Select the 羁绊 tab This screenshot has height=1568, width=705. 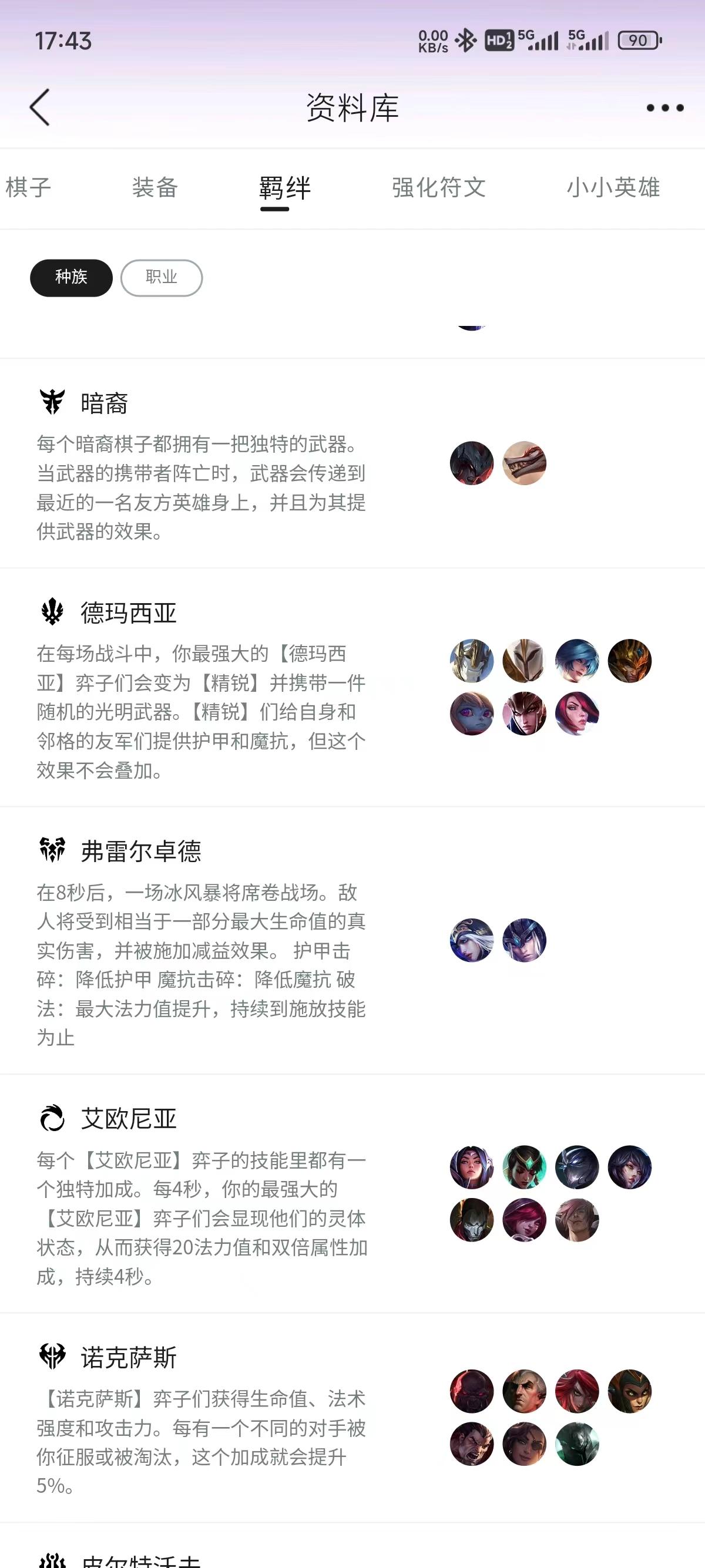pyautogui.click(x=284, y=187)
